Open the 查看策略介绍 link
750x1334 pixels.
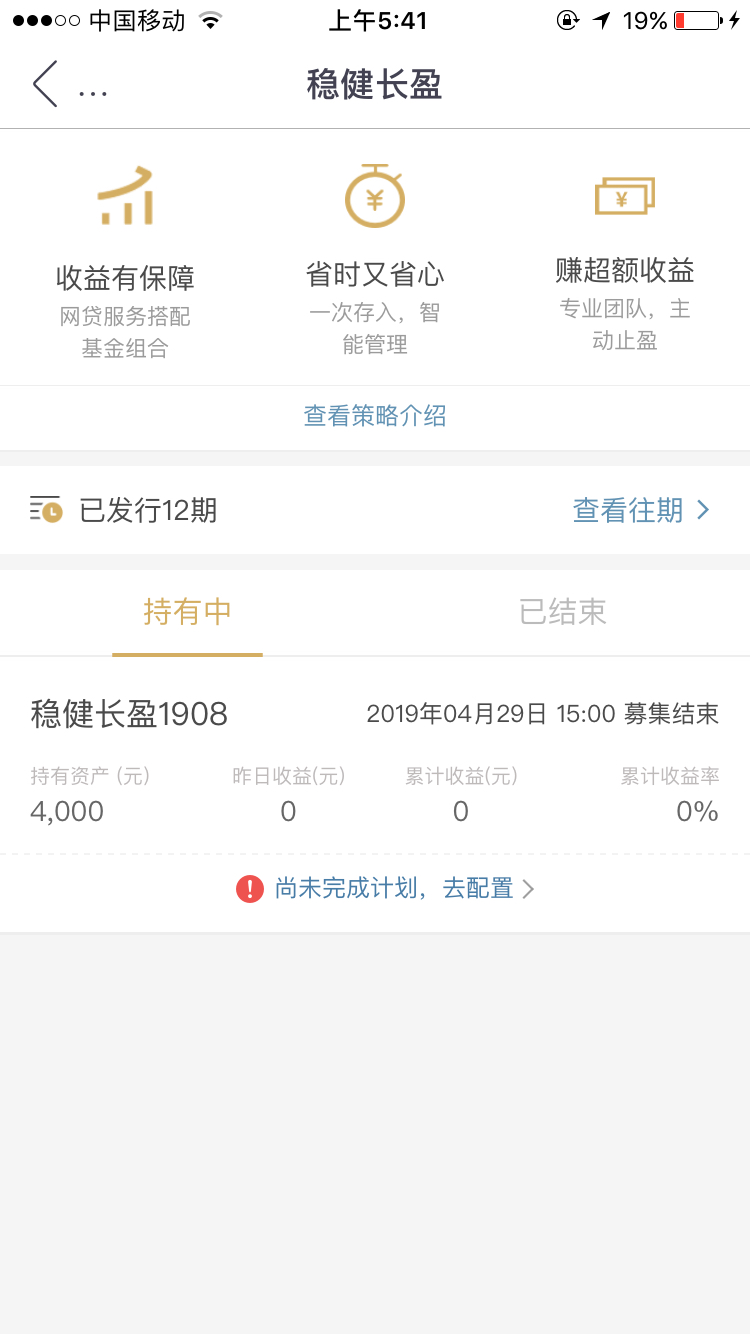pyautogui.click(x=375, y=416)
